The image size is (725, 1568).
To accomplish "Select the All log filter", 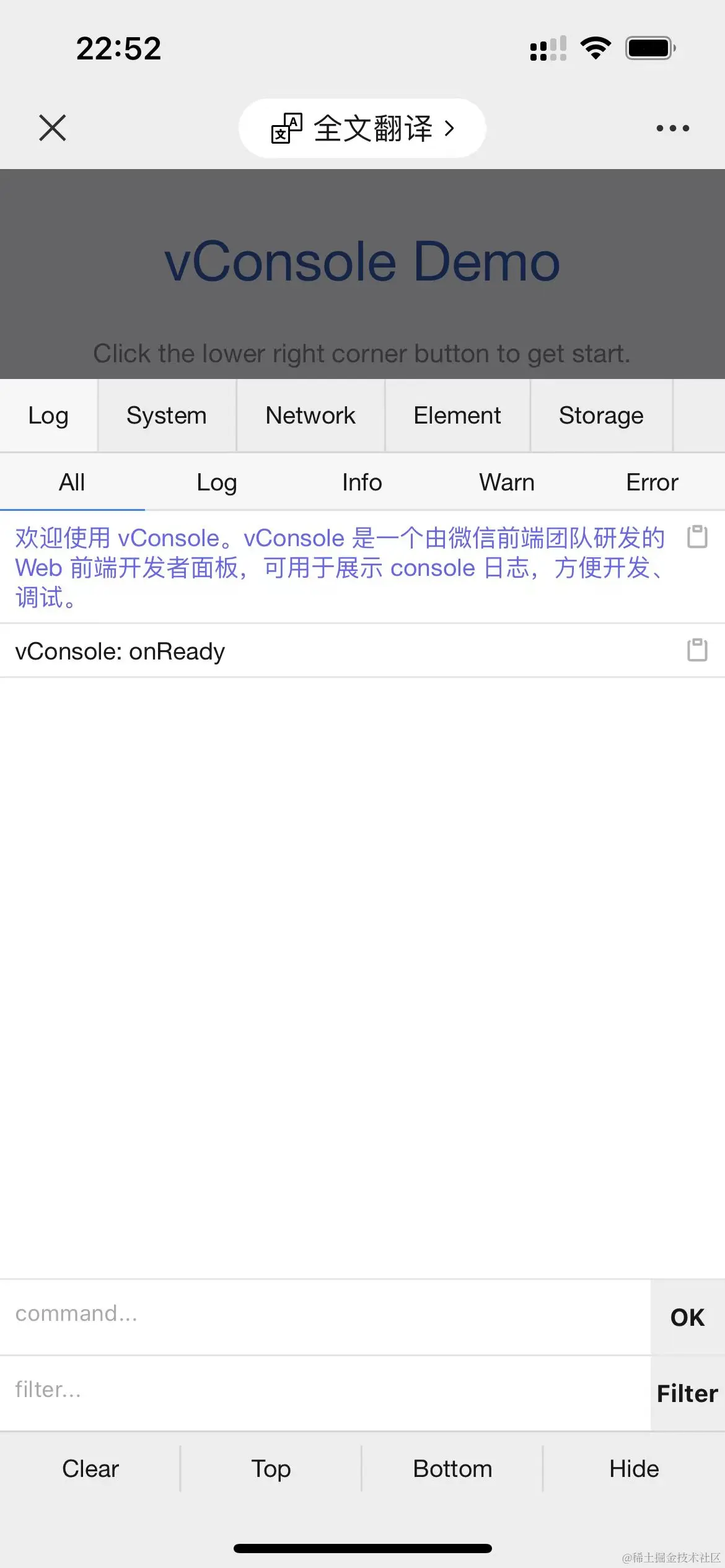I will [72, 482].
